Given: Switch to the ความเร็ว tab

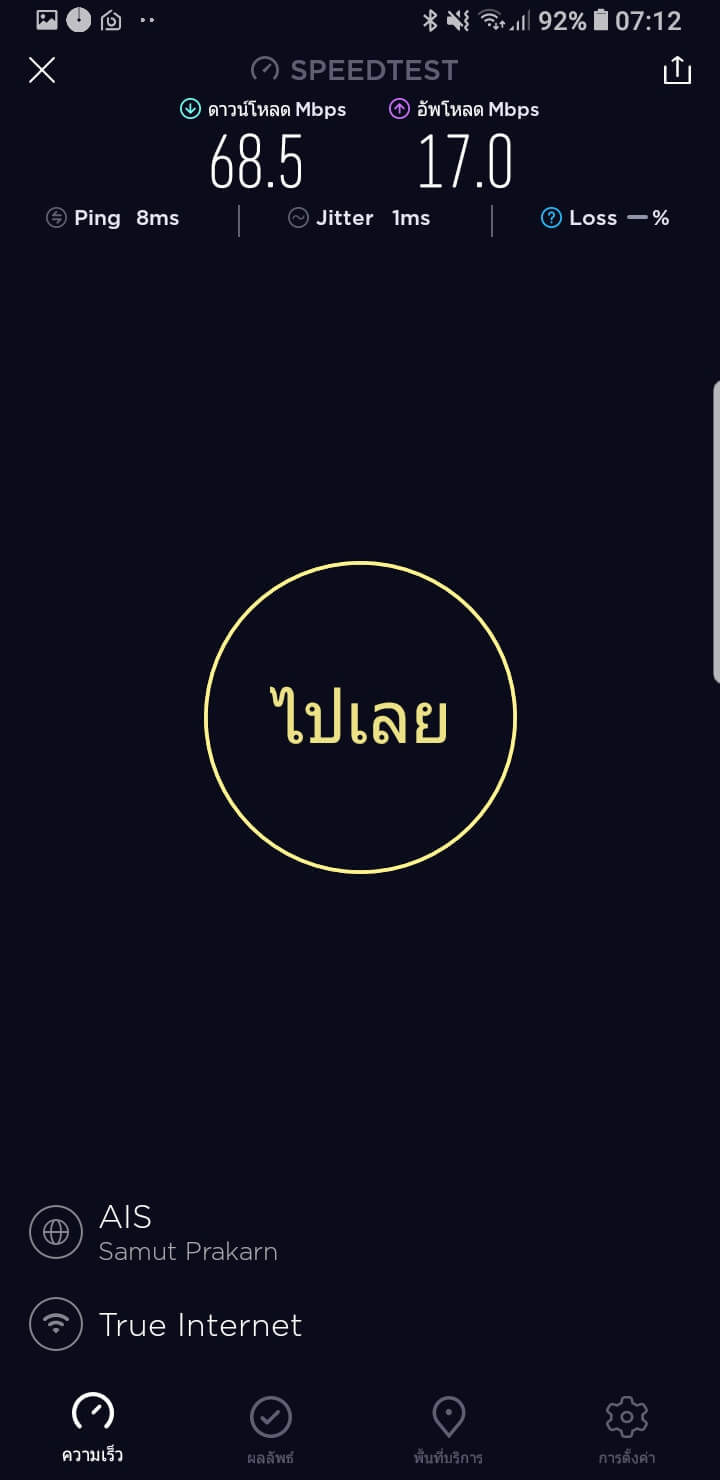Looking at the screenshot, I should (x=92, y=1428).
